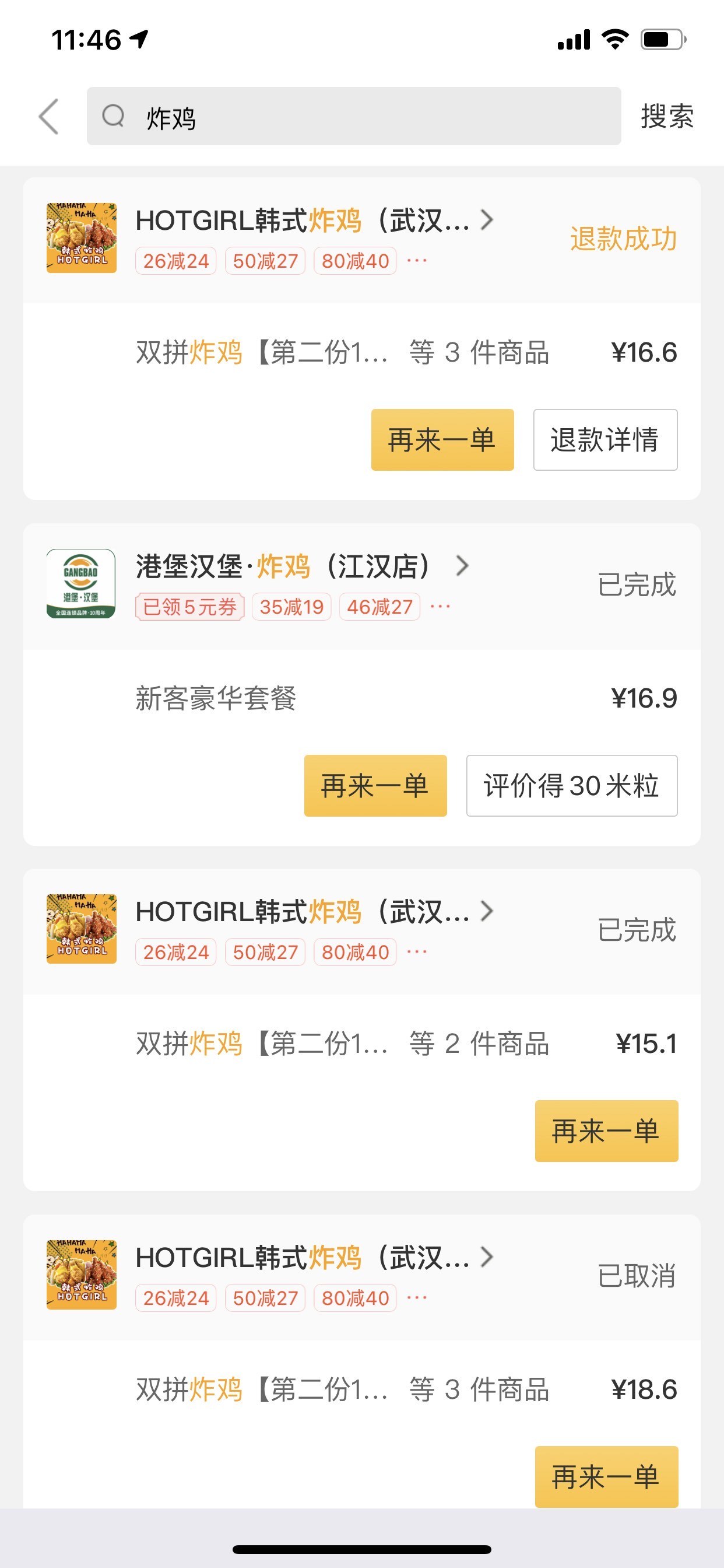This screenshot has width=724, height=1568.
Task: Tap the 炸鸡 search field
Action: click(x=353, y=116)
